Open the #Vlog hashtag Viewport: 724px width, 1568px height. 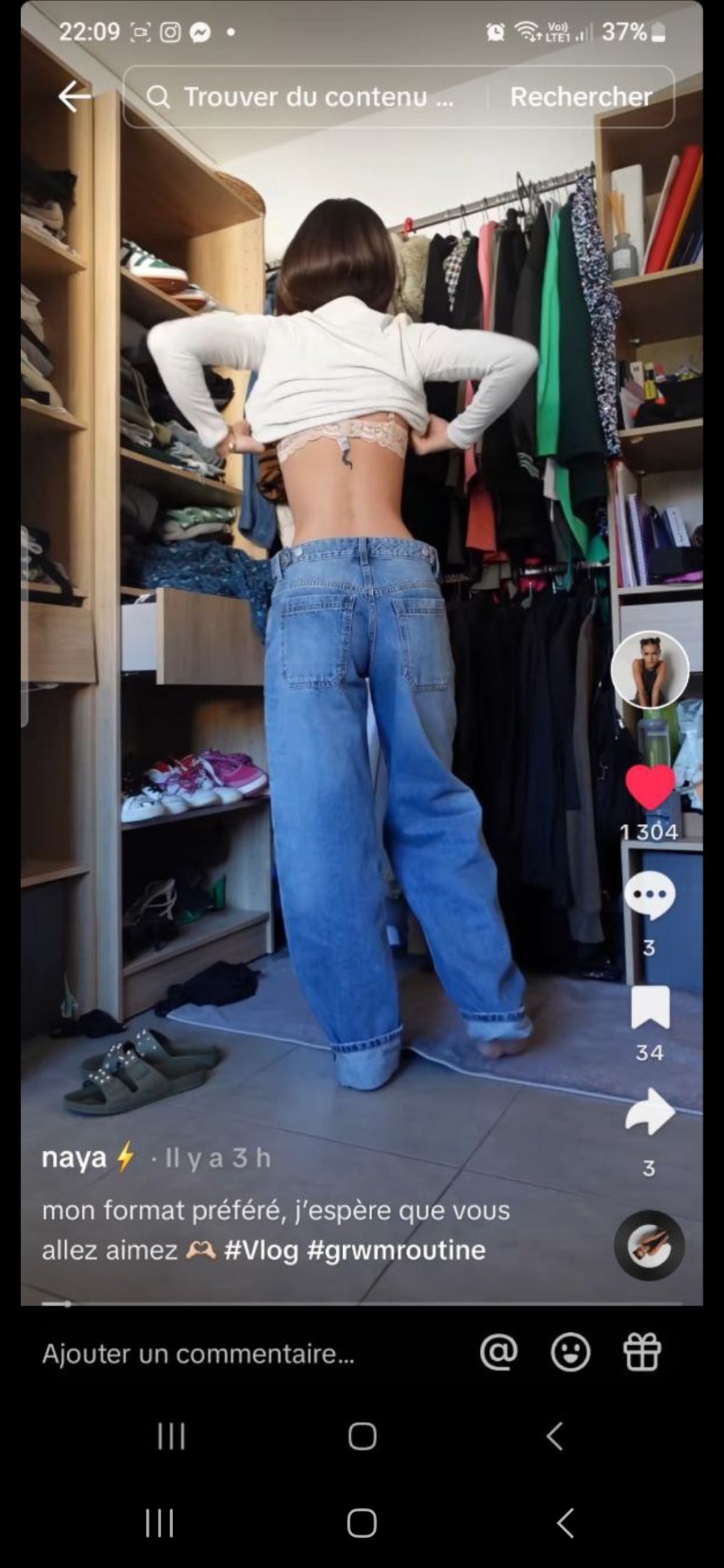click(x=261, y=1250)
